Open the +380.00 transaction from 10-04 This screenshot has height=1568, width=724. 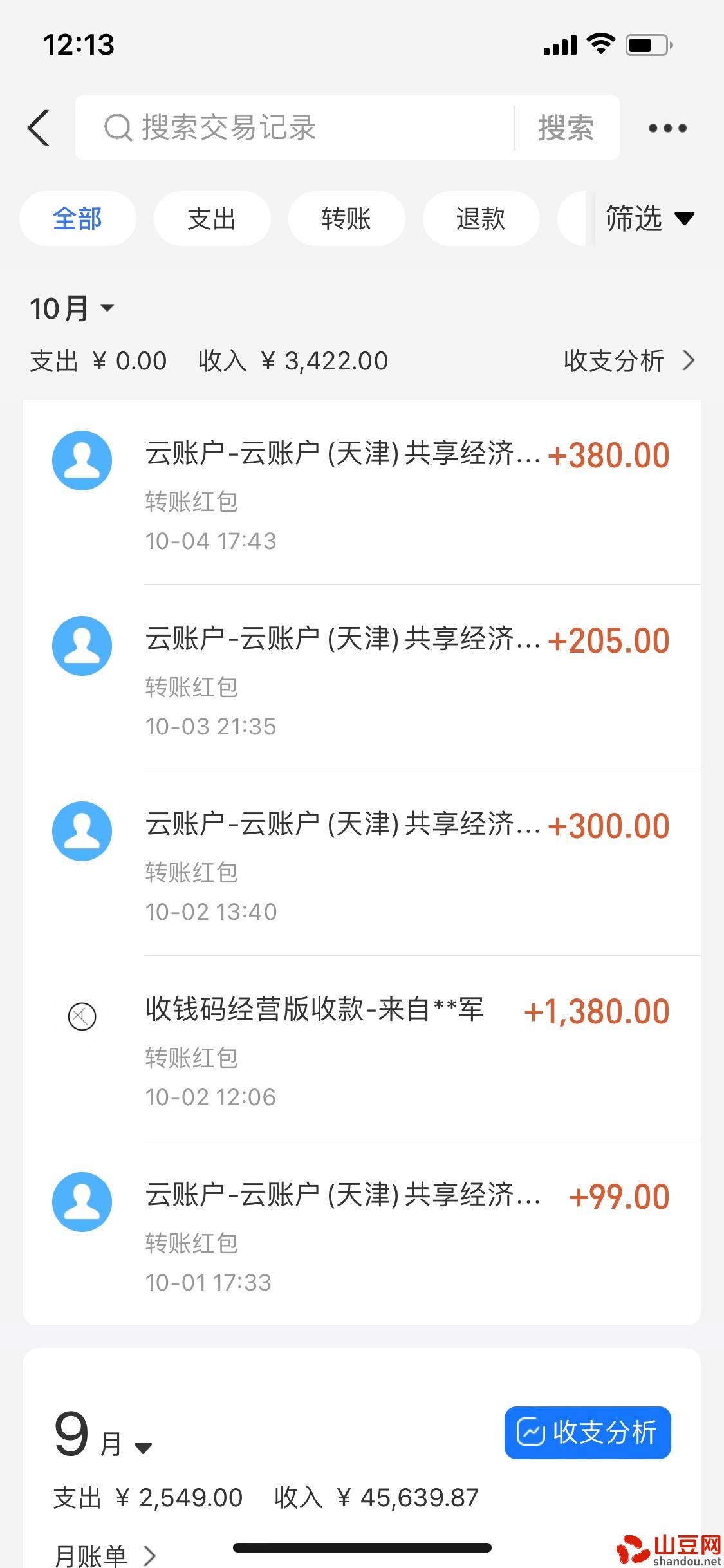click(x=362, y=492)
